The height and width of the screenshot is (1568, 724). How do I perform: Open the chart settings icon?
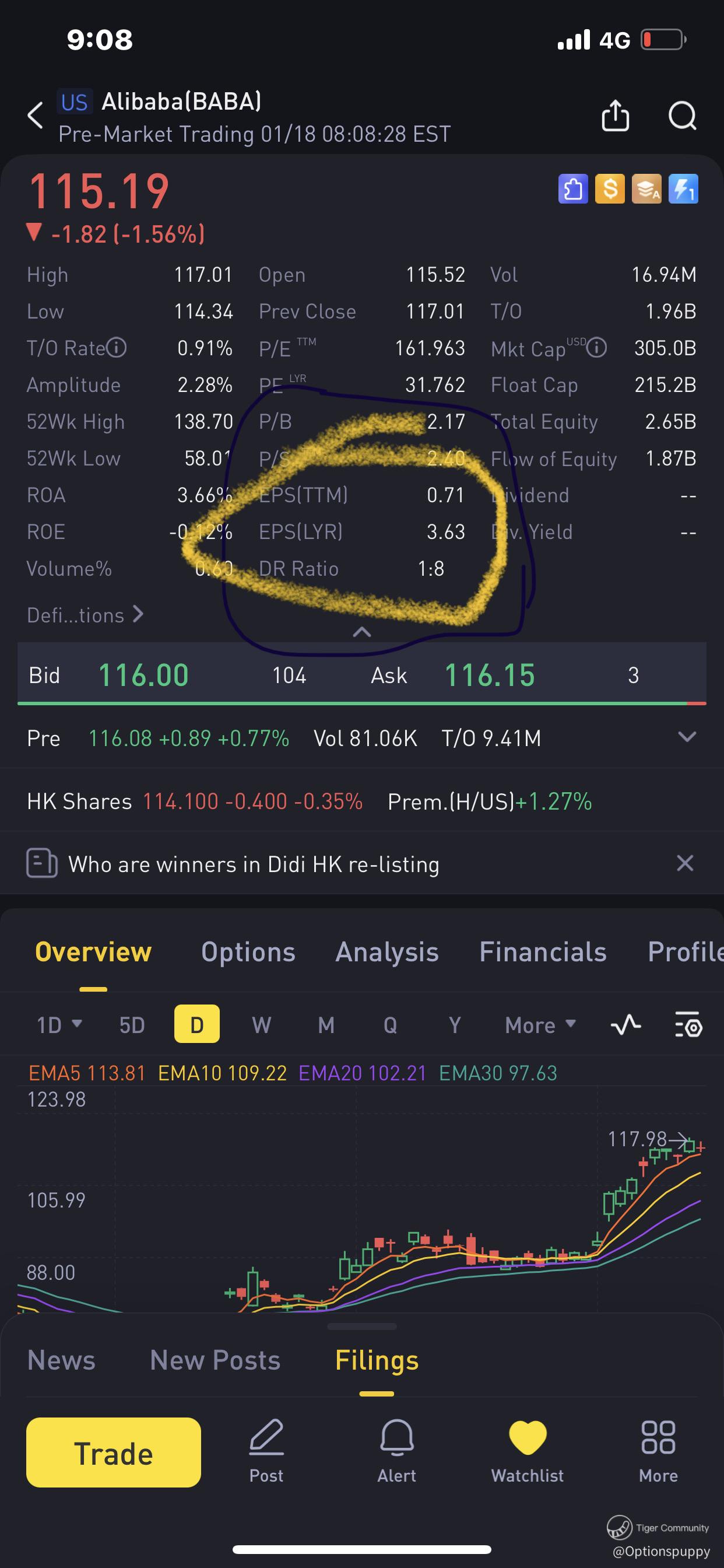tap(688, 1025)
